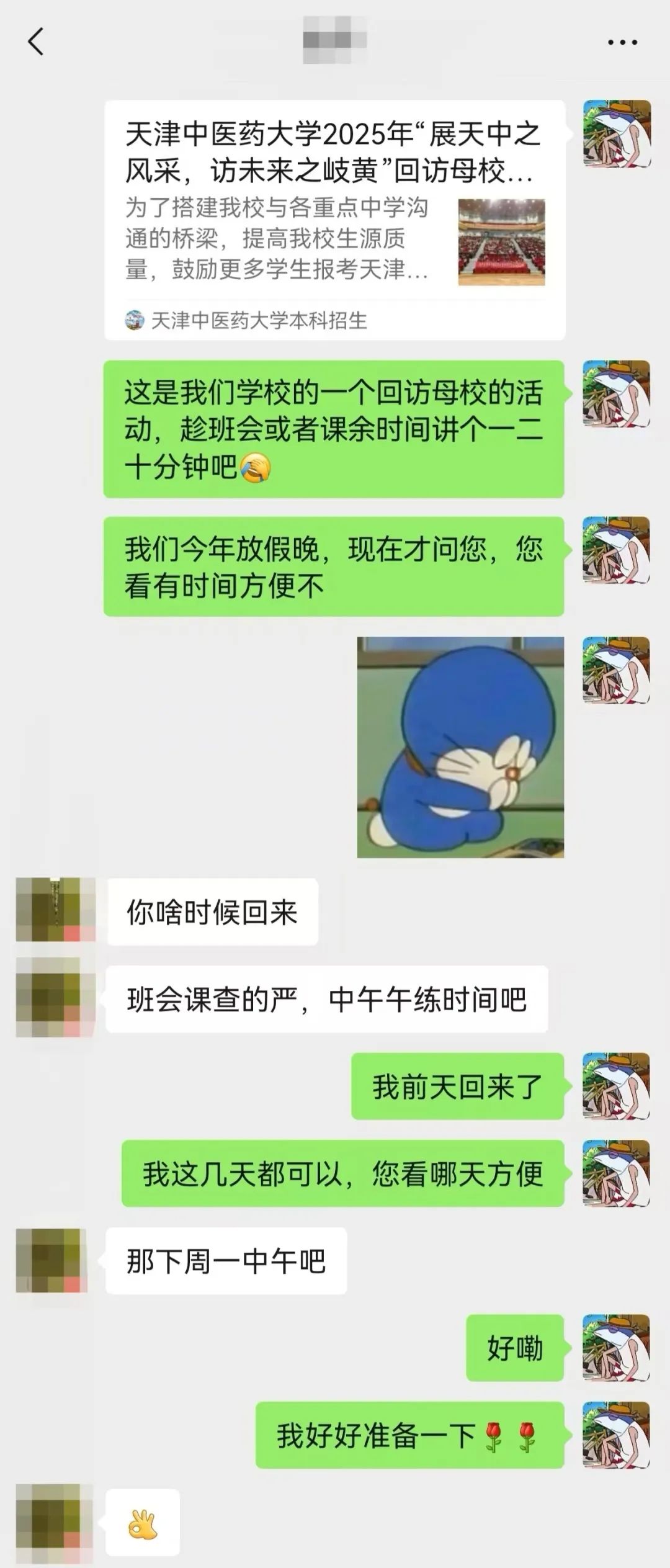Go back to the chat list

pos(36,42)
